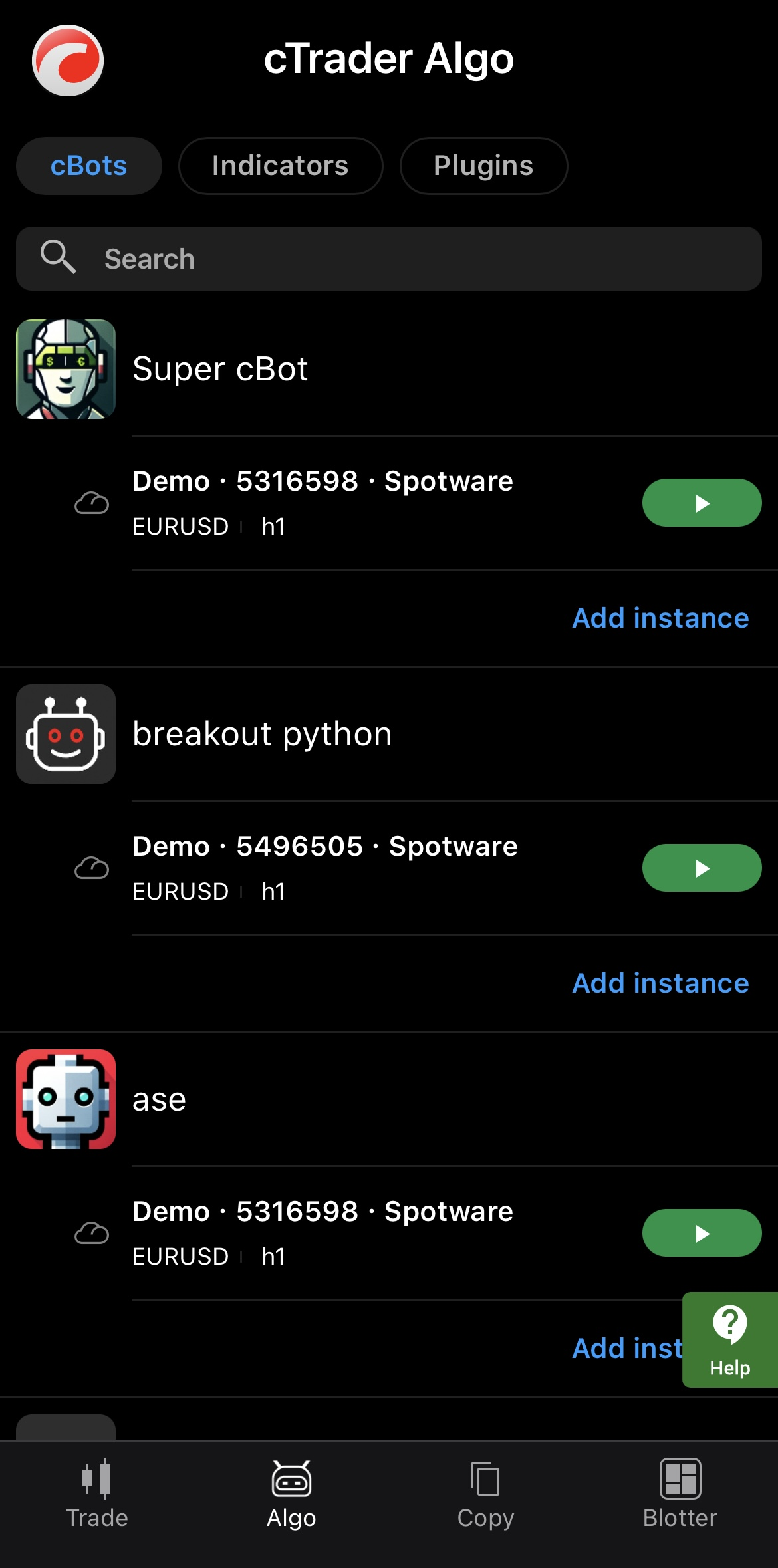This screenshot has height=1568, width=778.
Task: Select the ase robot icon
Action: point(65,1099)
